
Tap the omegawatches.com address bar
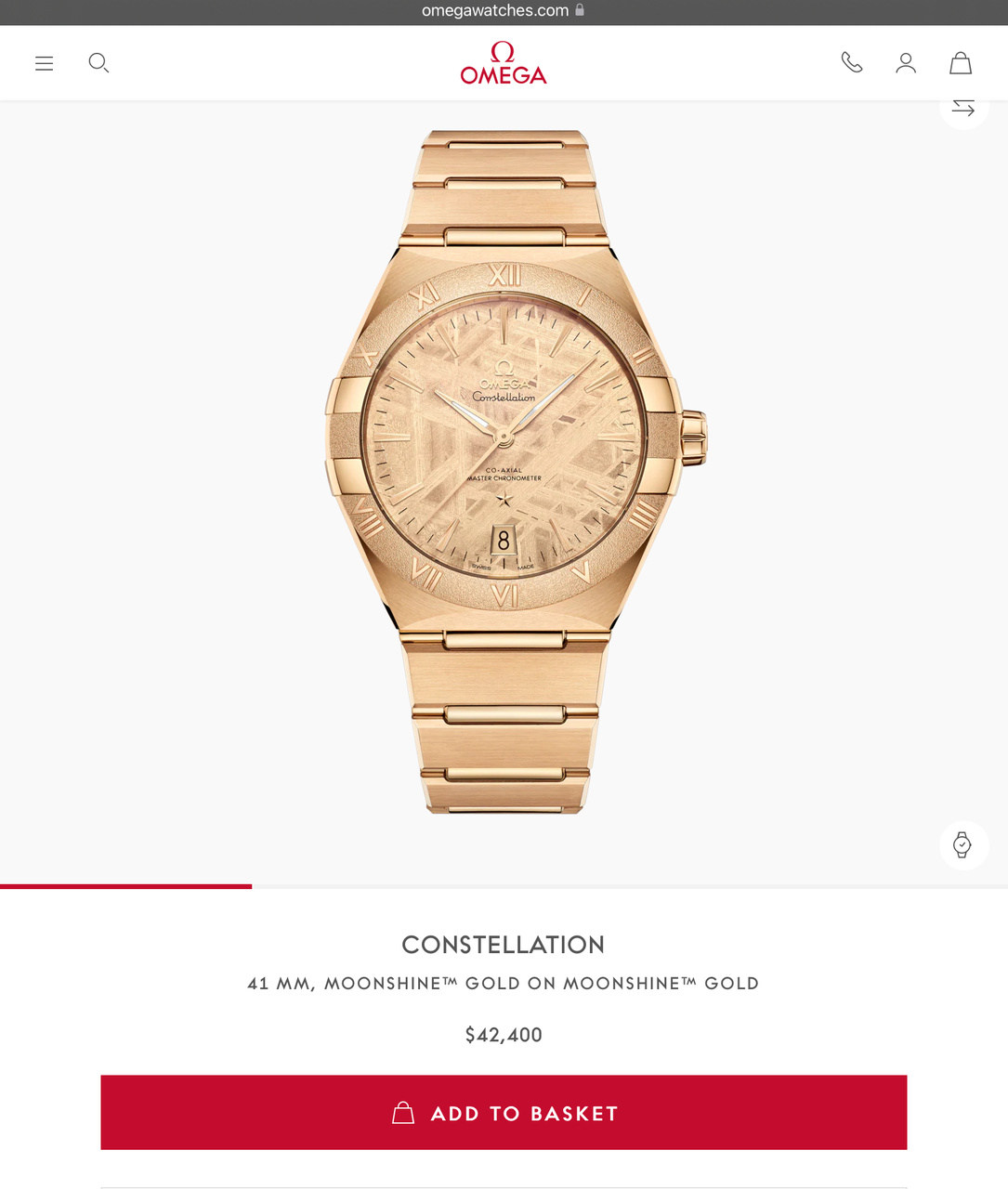pos(503,11)
